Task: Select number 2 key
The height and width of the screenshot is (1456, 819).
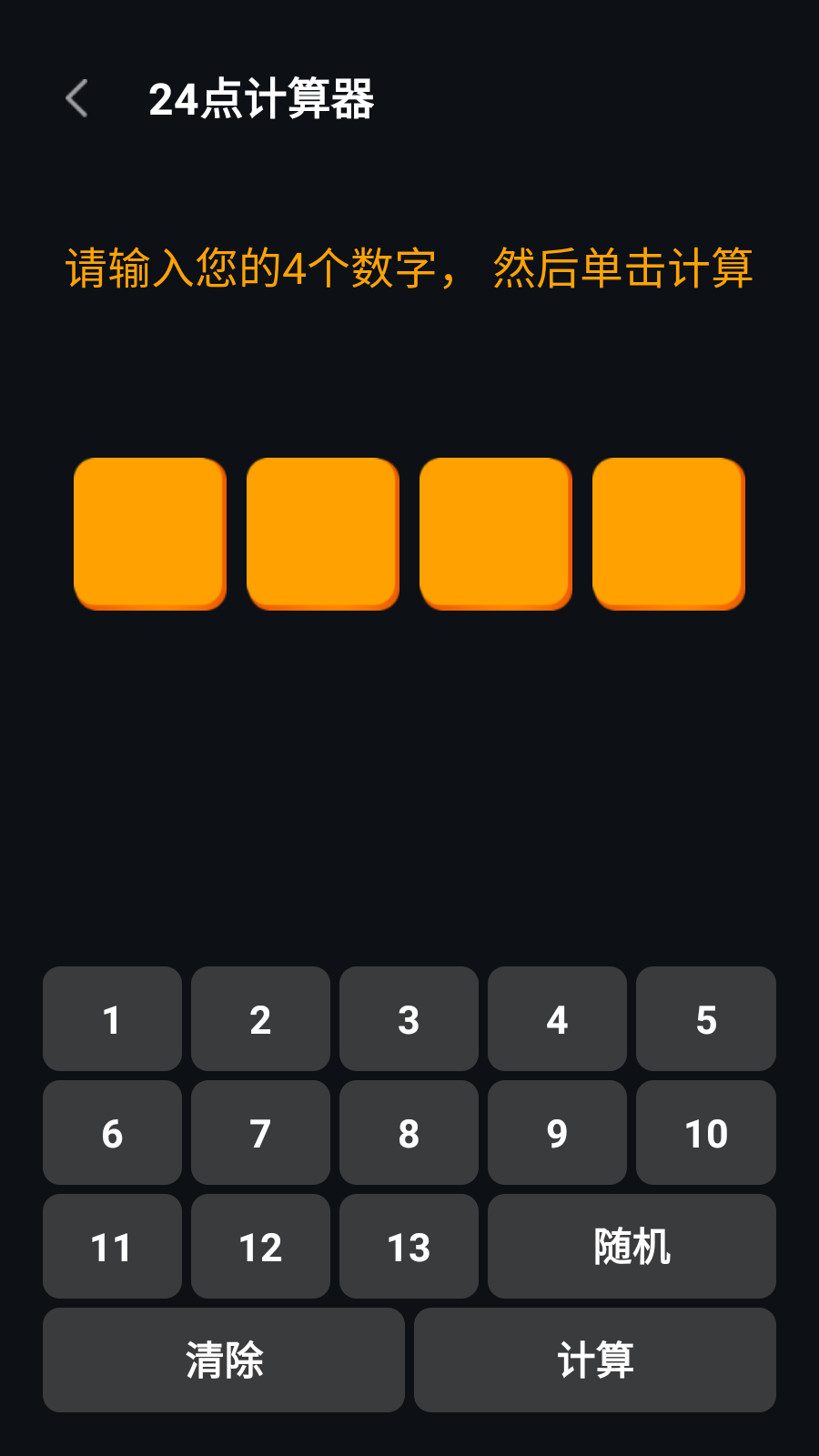Action: point(260,1019)
